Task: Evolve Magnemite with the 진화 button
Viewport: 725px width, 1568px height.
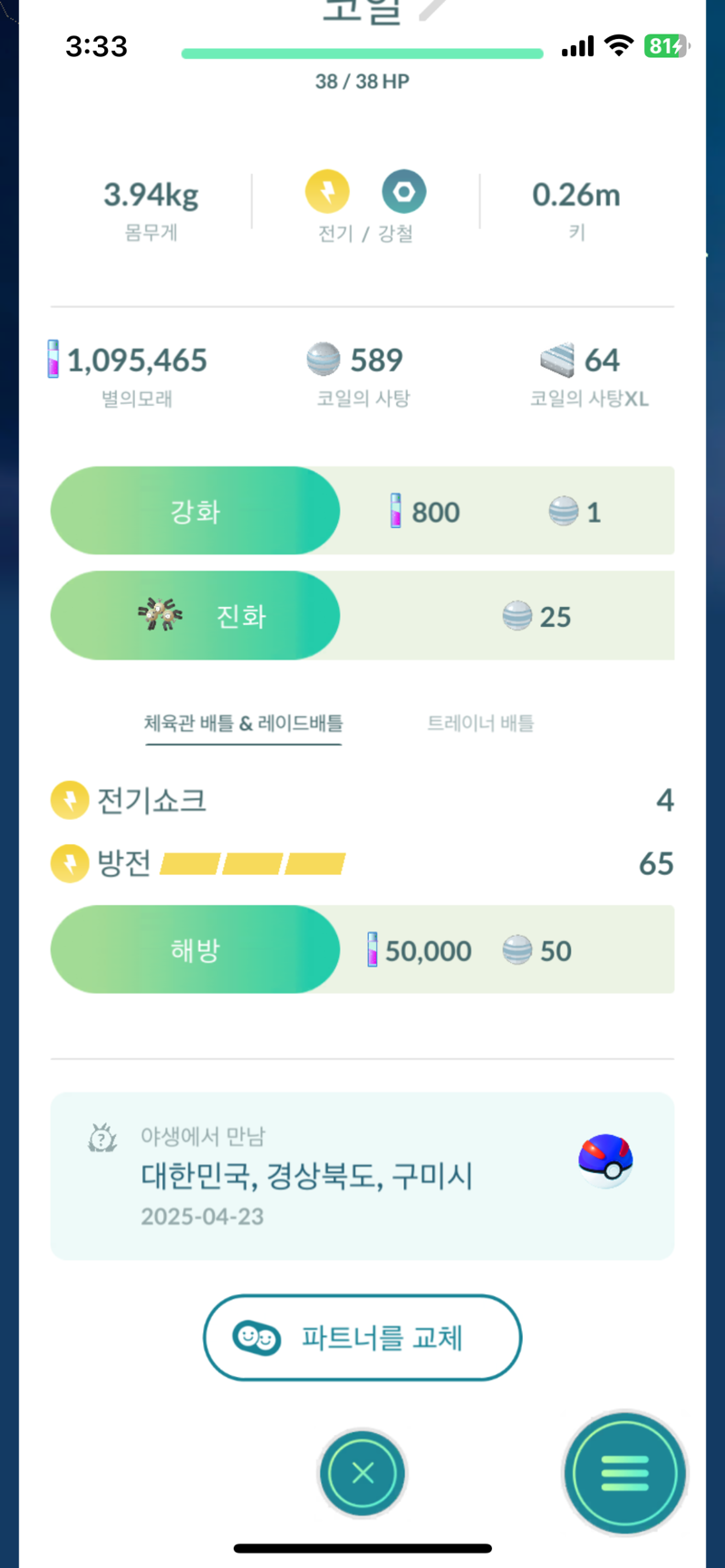Action: tap(195, 616)
